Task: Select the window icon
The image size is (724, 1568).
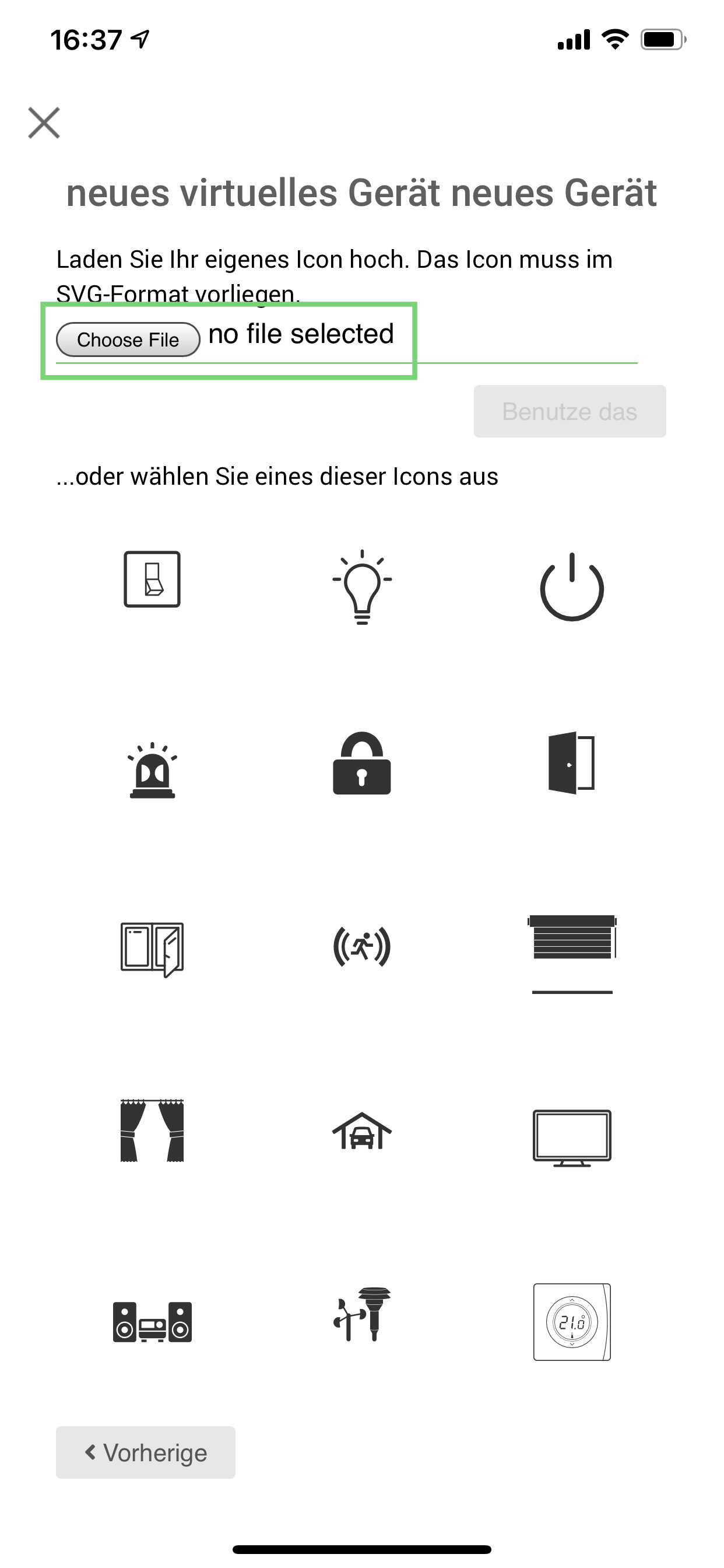Action: 152,950
